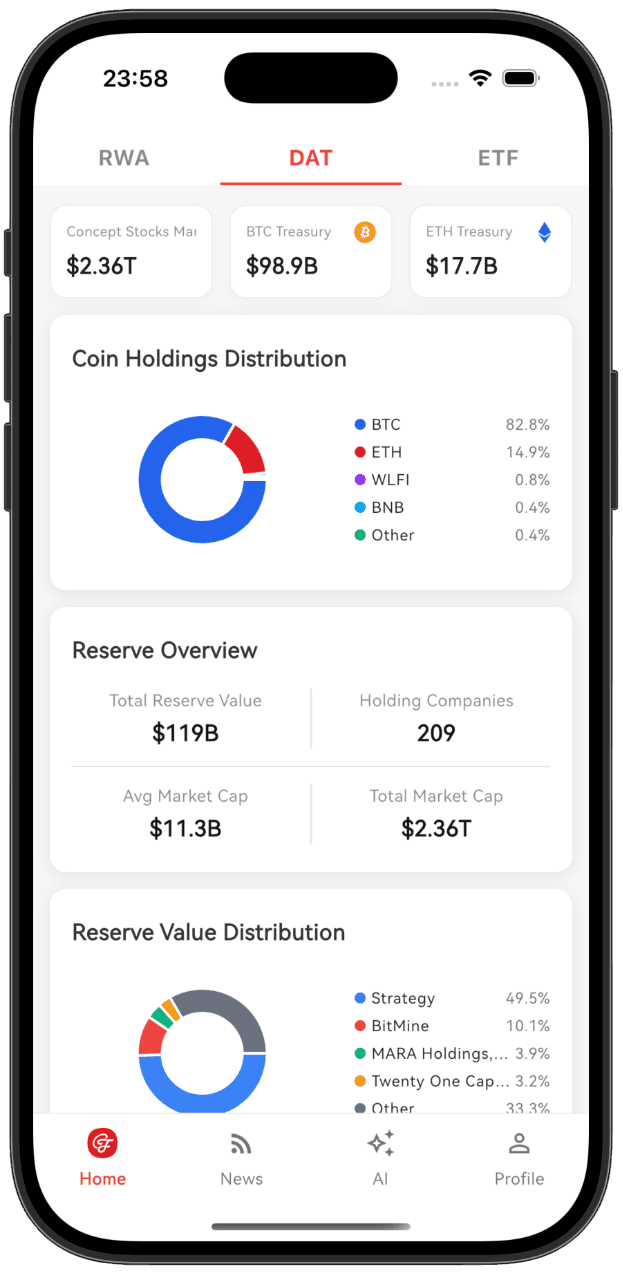Open the BTC Treasury card

tap(311, 251)
